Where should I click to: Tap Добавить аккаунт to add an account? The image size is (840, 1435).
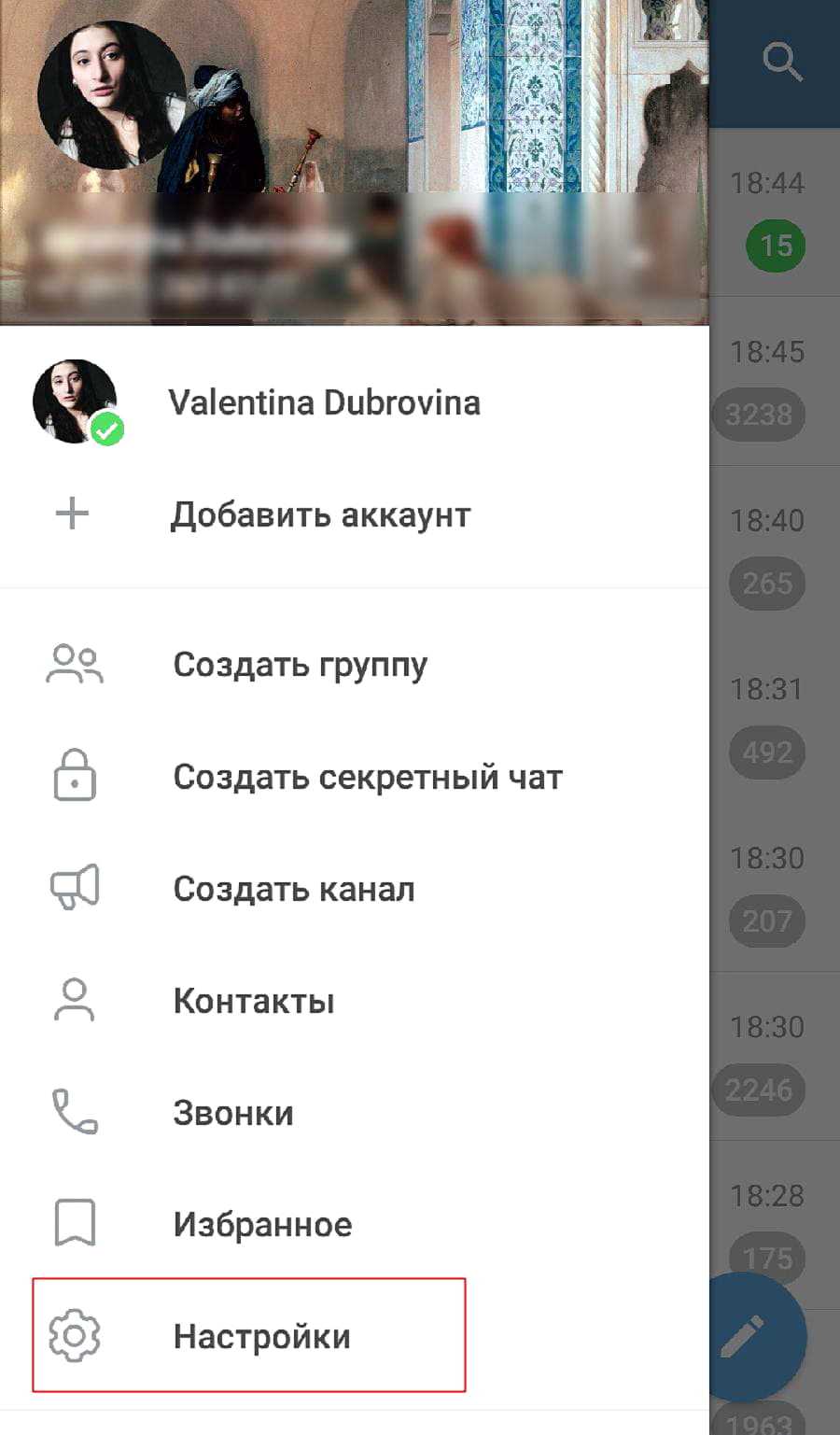(x=319, y=515)
